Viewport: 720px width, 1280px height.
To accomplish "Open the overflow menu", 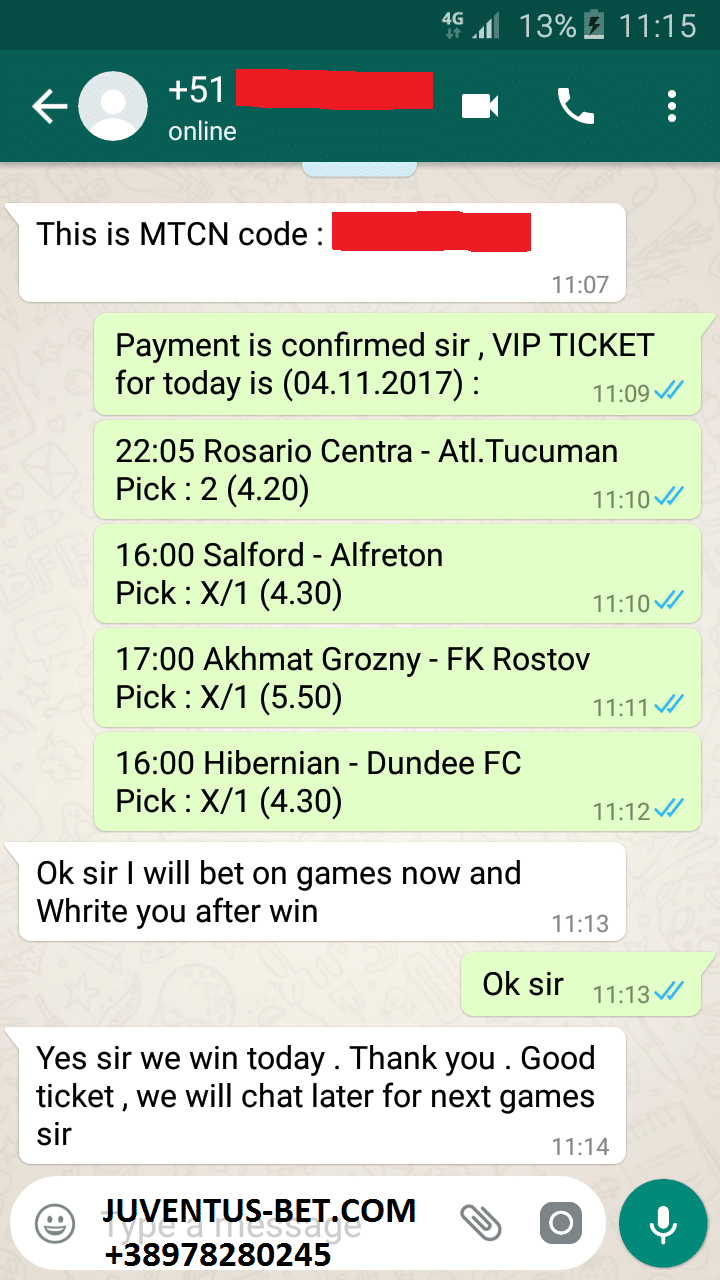I will (672, 106).
